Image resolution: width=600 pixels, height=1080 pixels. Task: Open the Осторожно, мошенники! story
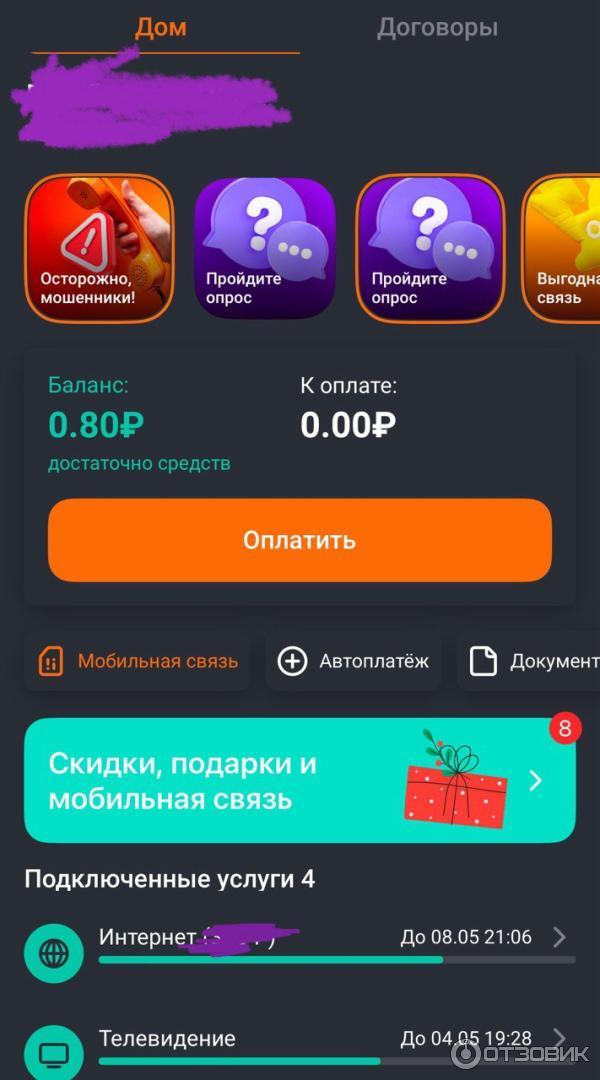point(99,247)
